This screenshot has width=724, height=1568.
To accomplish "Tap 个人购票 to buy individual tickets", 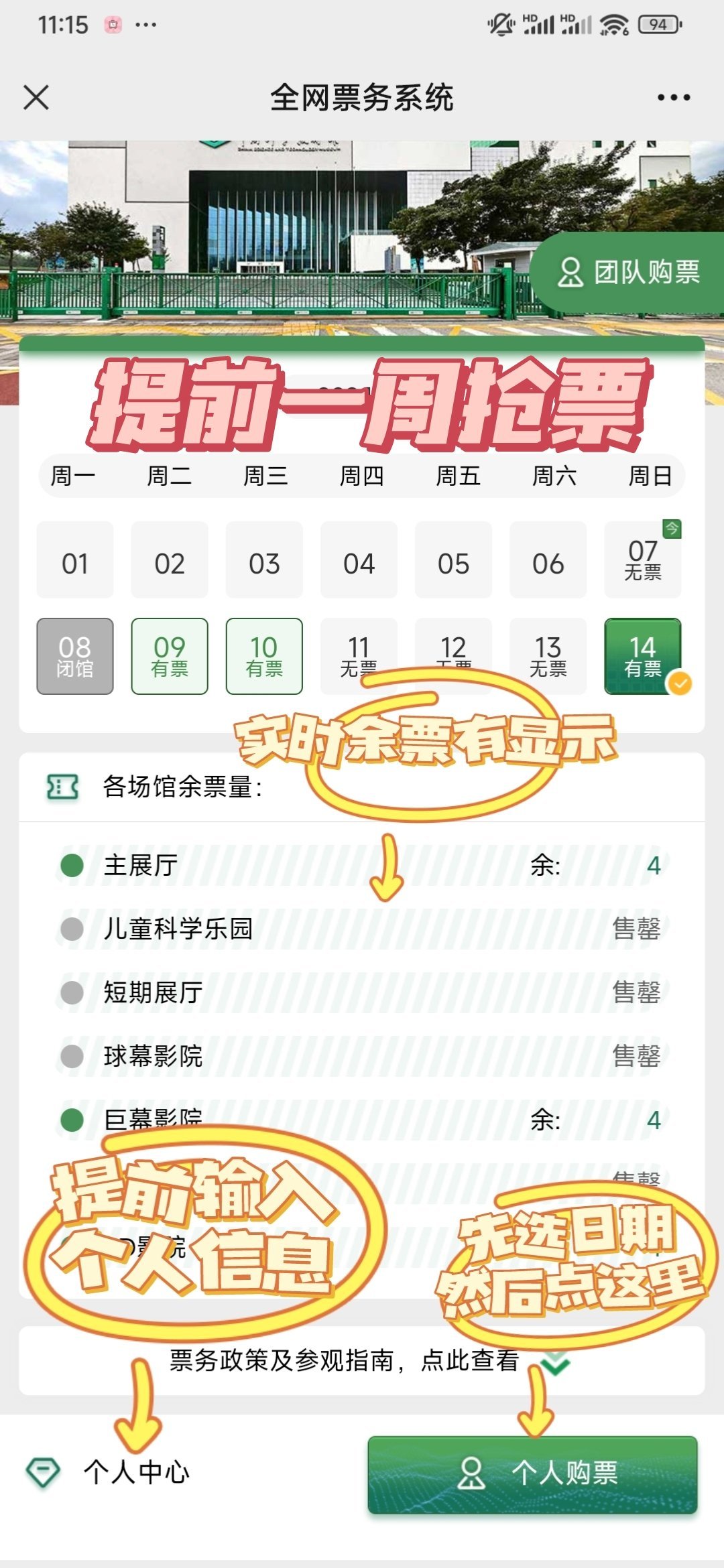I will pyautogui.click(x=532, y=1474).
